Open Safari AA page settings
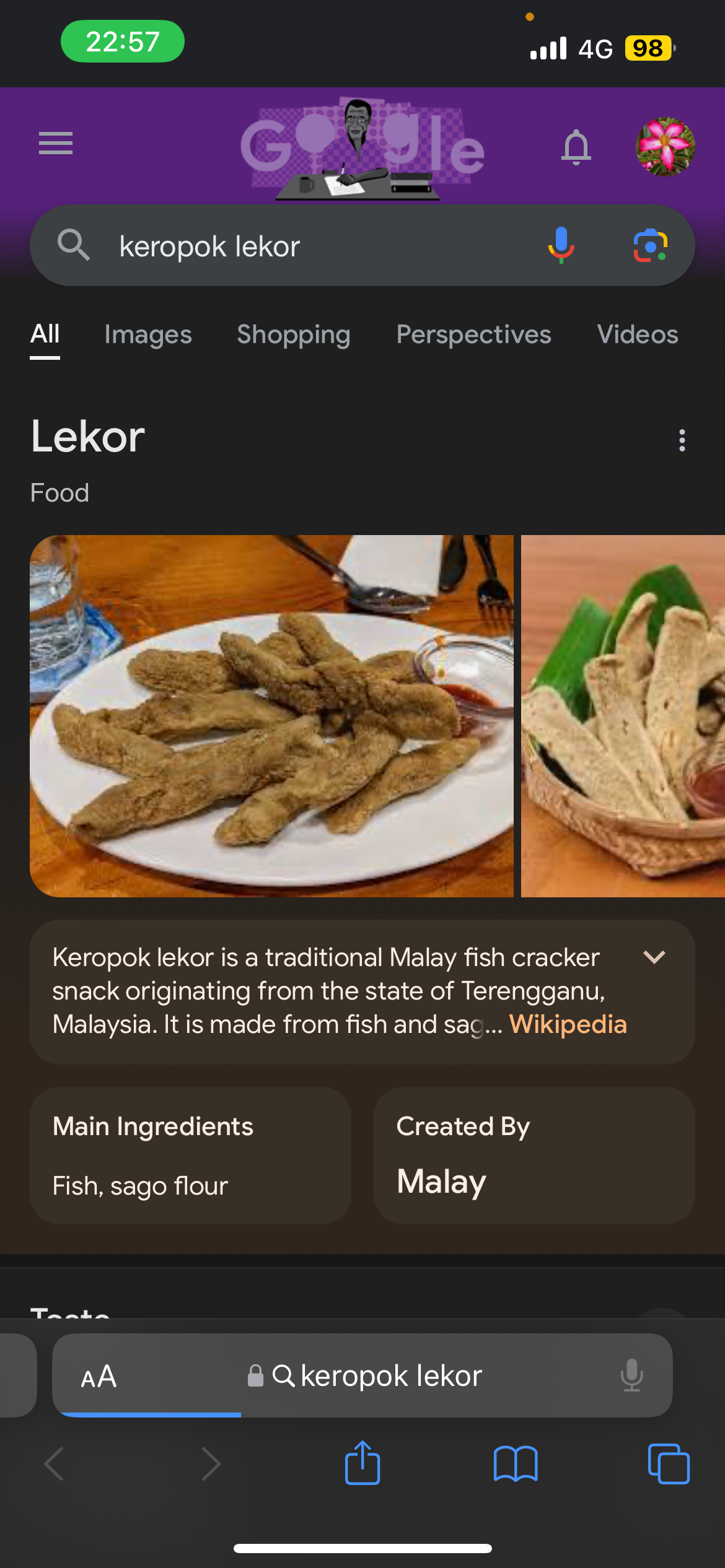725x1568 pixels. [99, 1376]
